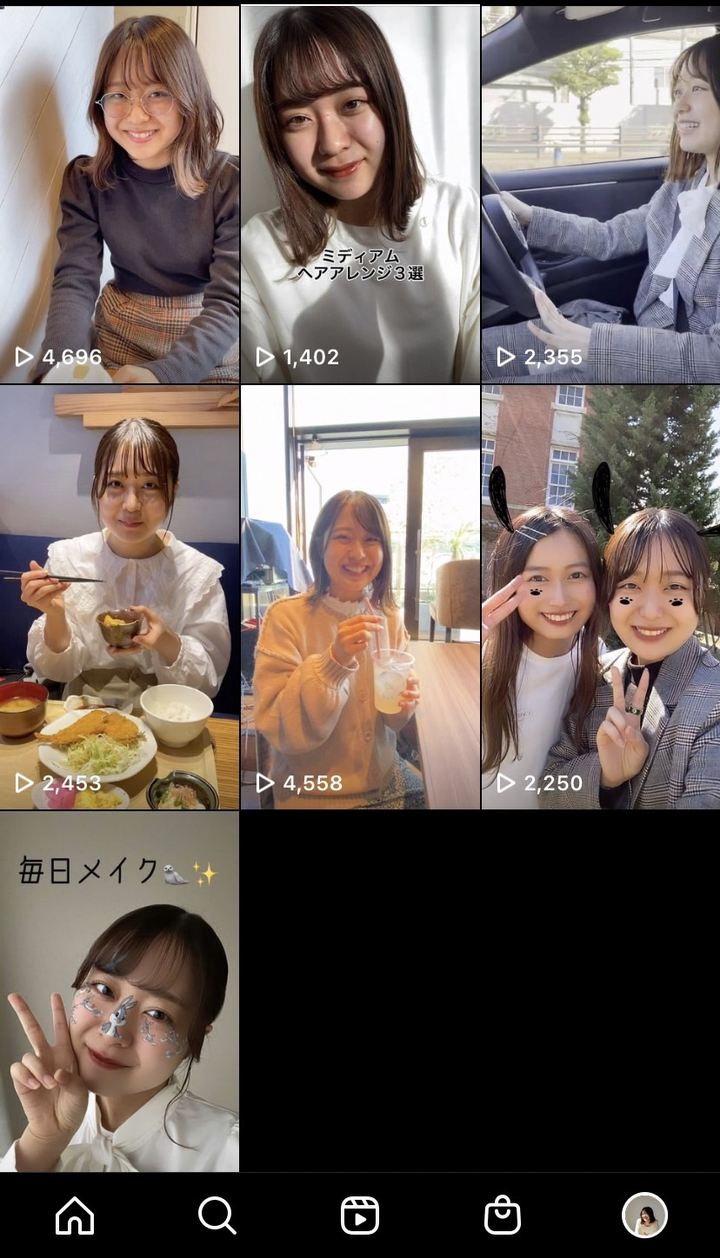Open the 毎日メイク reel
720x1258 pixels.
click(119, 990)
